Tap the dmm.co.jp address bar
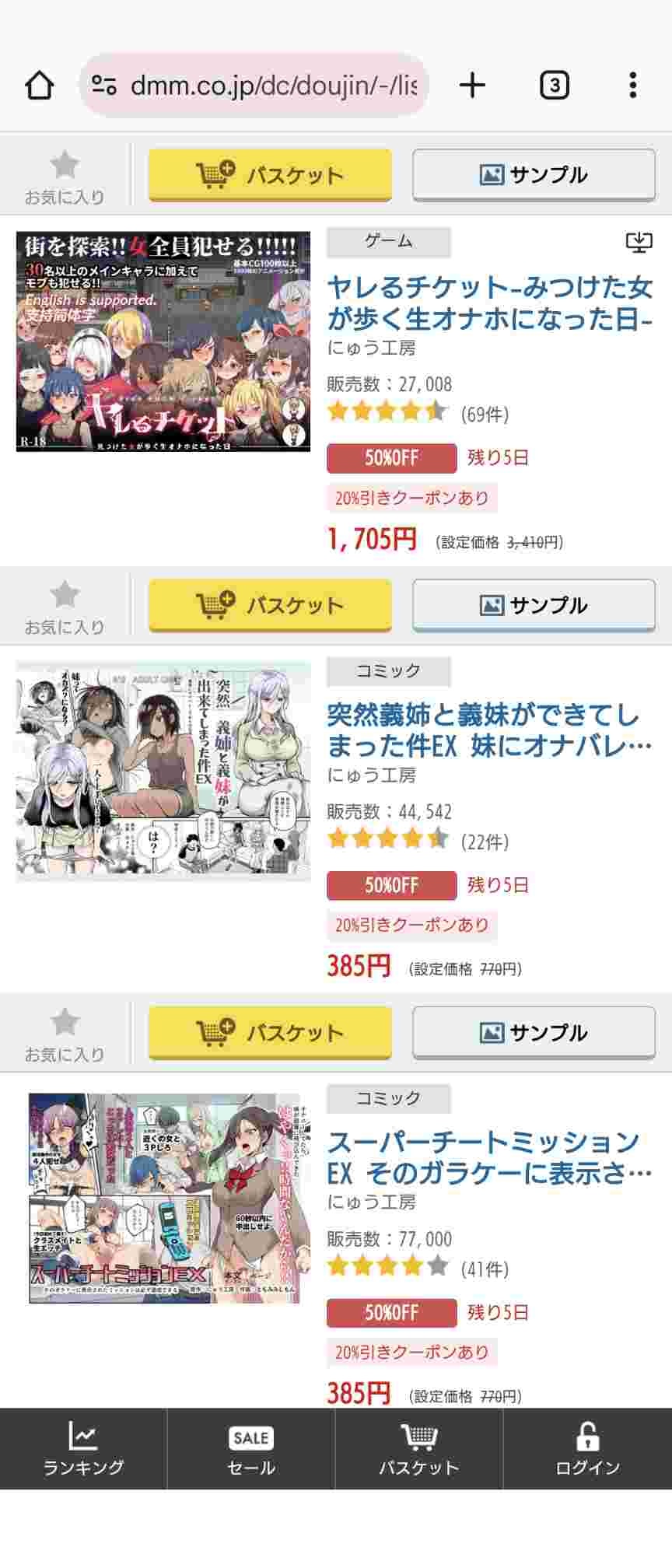 [257, 86]
